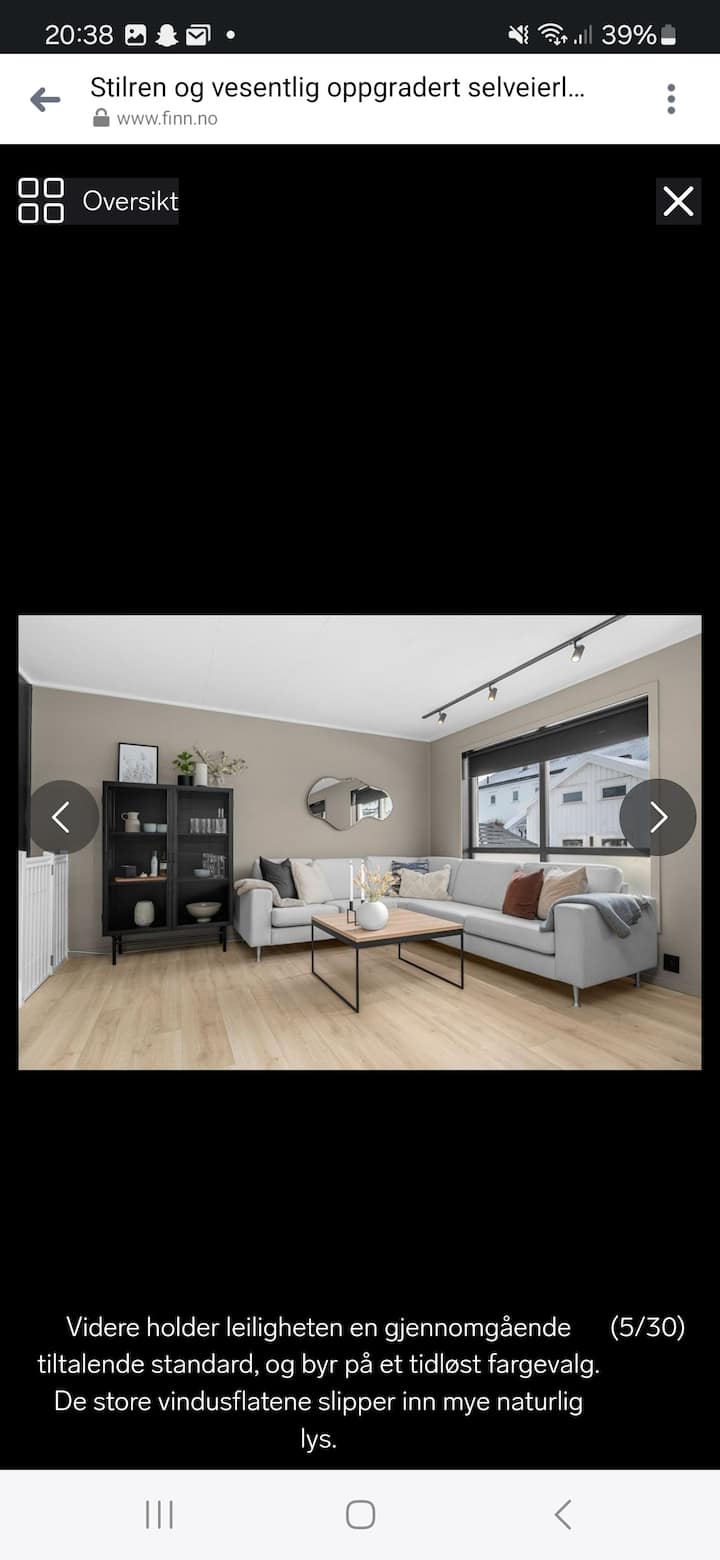Go to the home screen
Image resolution: width=720 pixels, height=1560 pixels.
pyautogui.click(x=360, y=1514)
